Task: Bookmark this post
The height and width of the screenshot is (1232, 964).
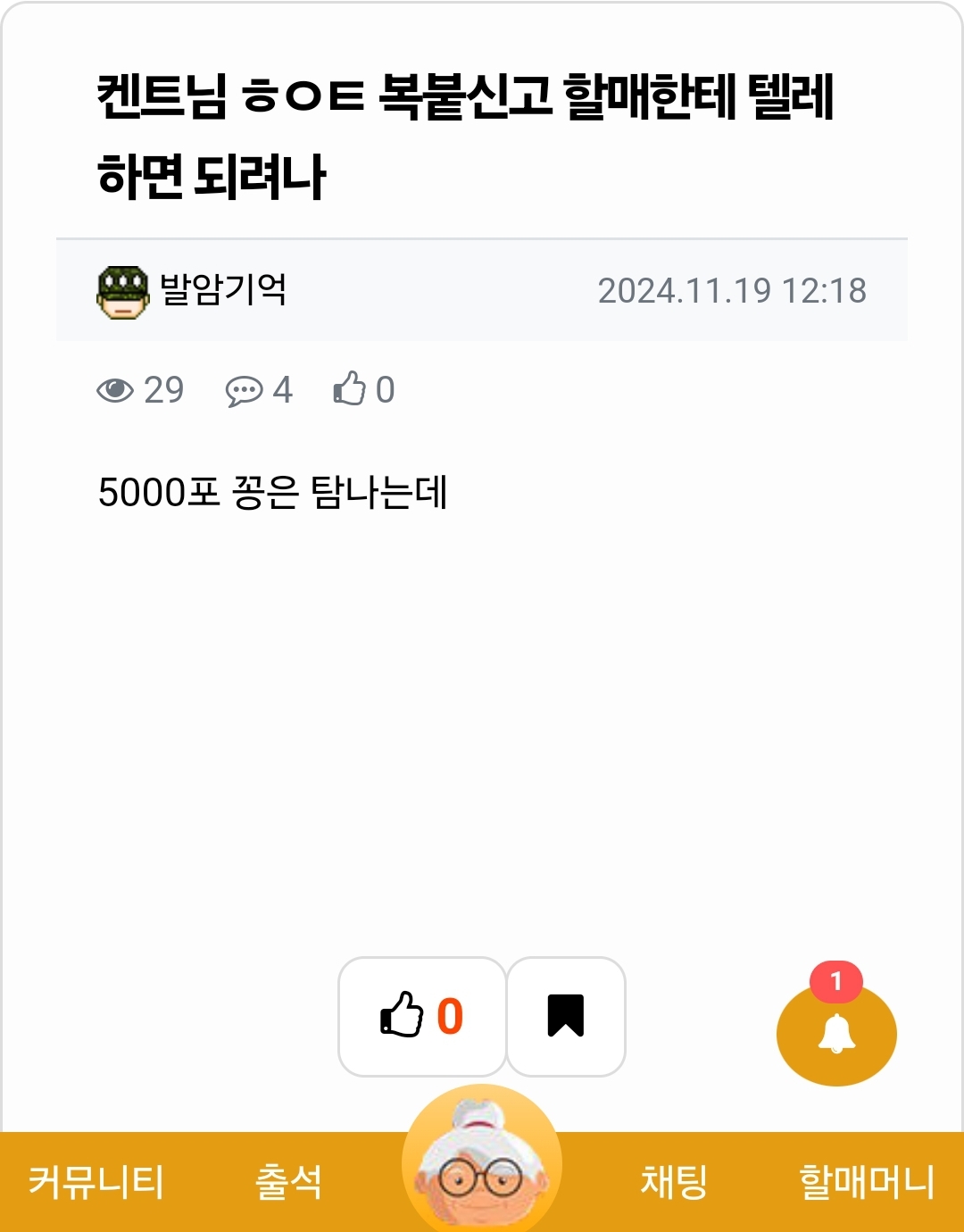Action: pos(566,1016)
